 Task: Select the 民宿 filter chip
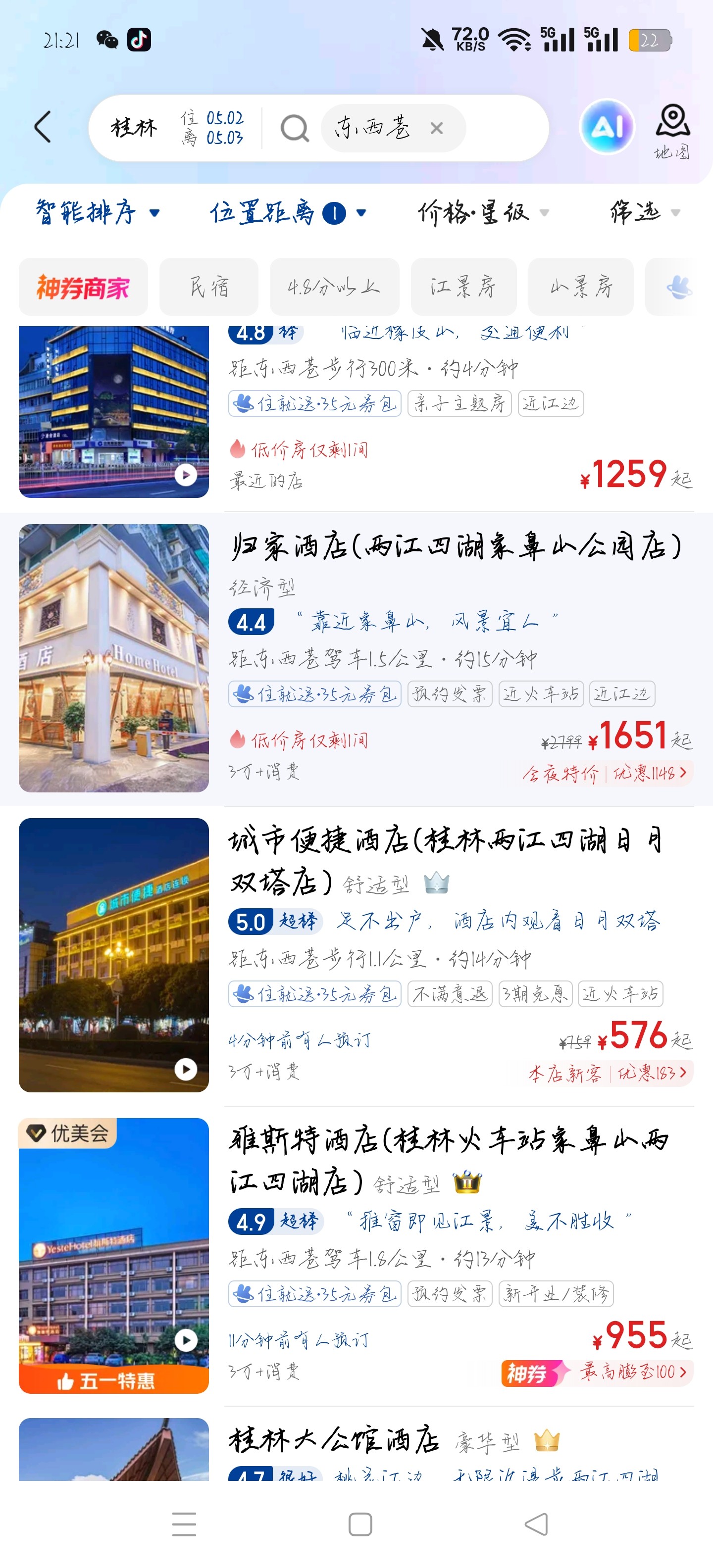coord(209,287)
